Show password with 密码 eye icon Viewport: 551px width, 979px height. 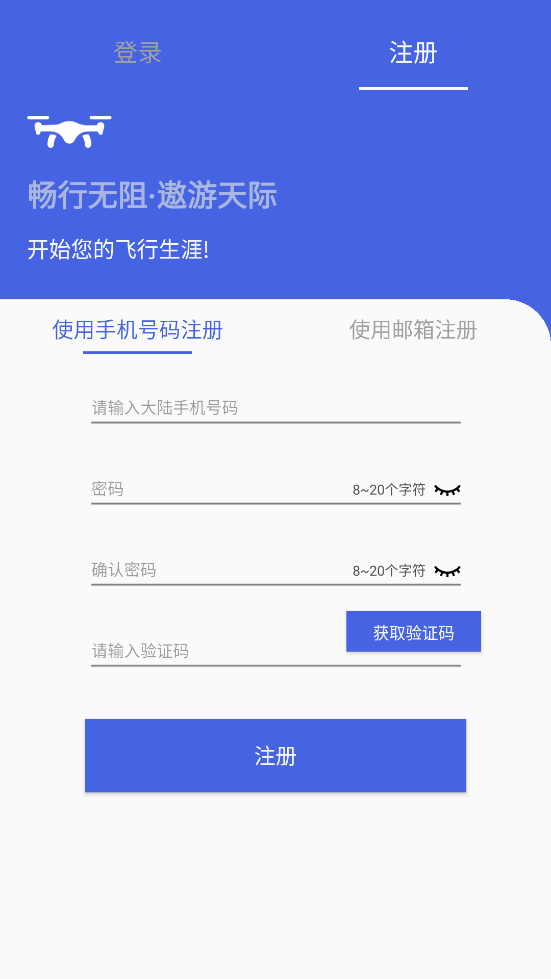pos(447,490)
